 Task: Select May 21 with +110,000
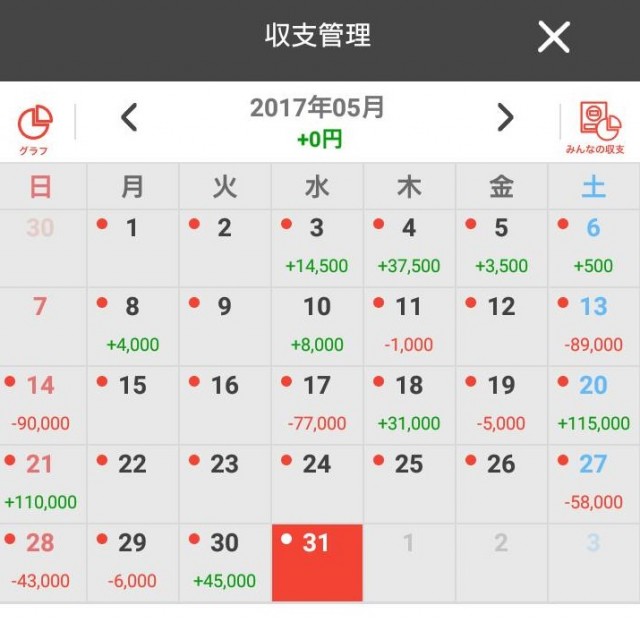pyautogui.click(x=41, y=483)
